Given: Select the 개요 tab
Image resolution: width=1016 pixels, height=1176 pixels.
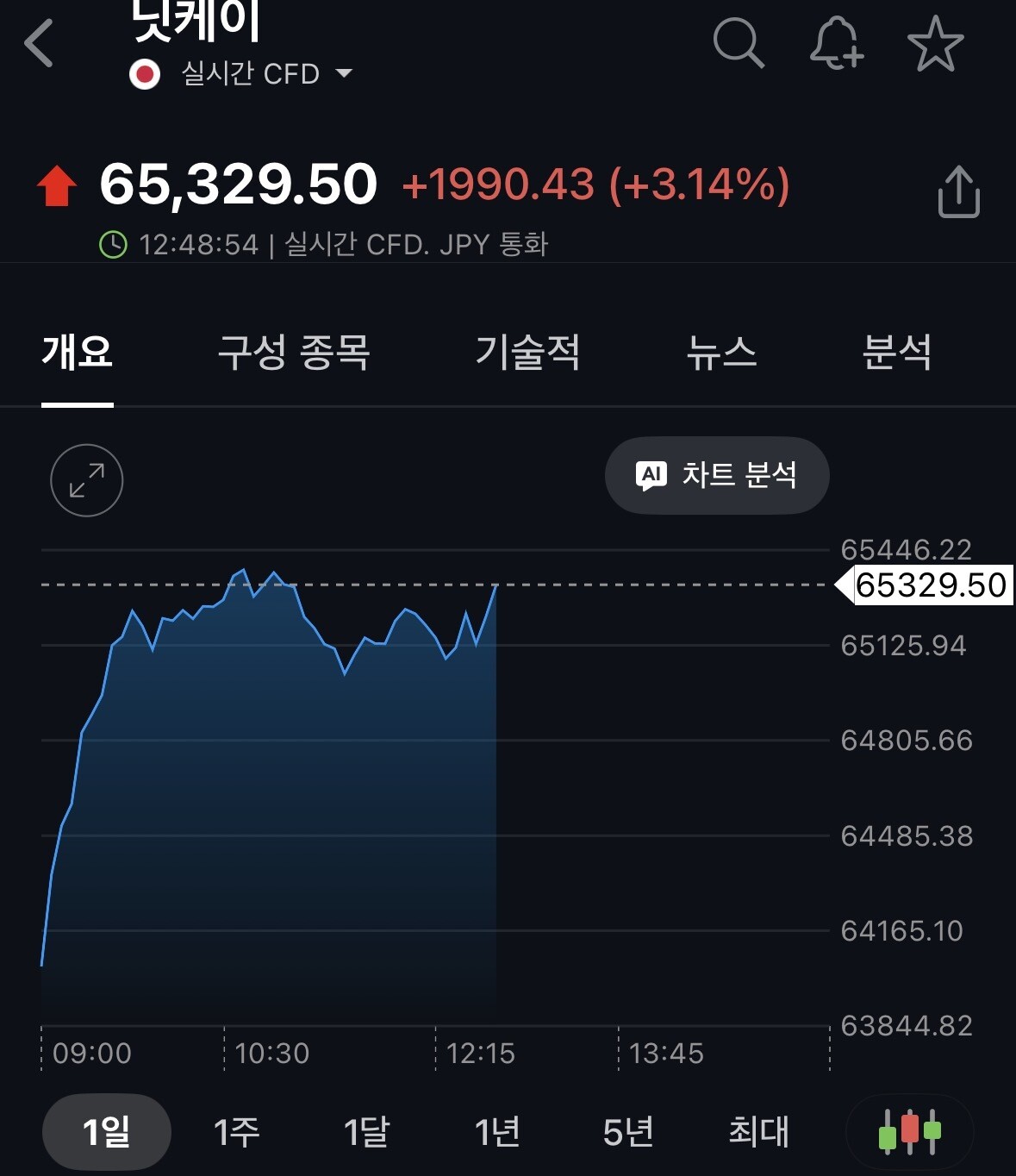Looking at the screenshot, I should point(78,353).
